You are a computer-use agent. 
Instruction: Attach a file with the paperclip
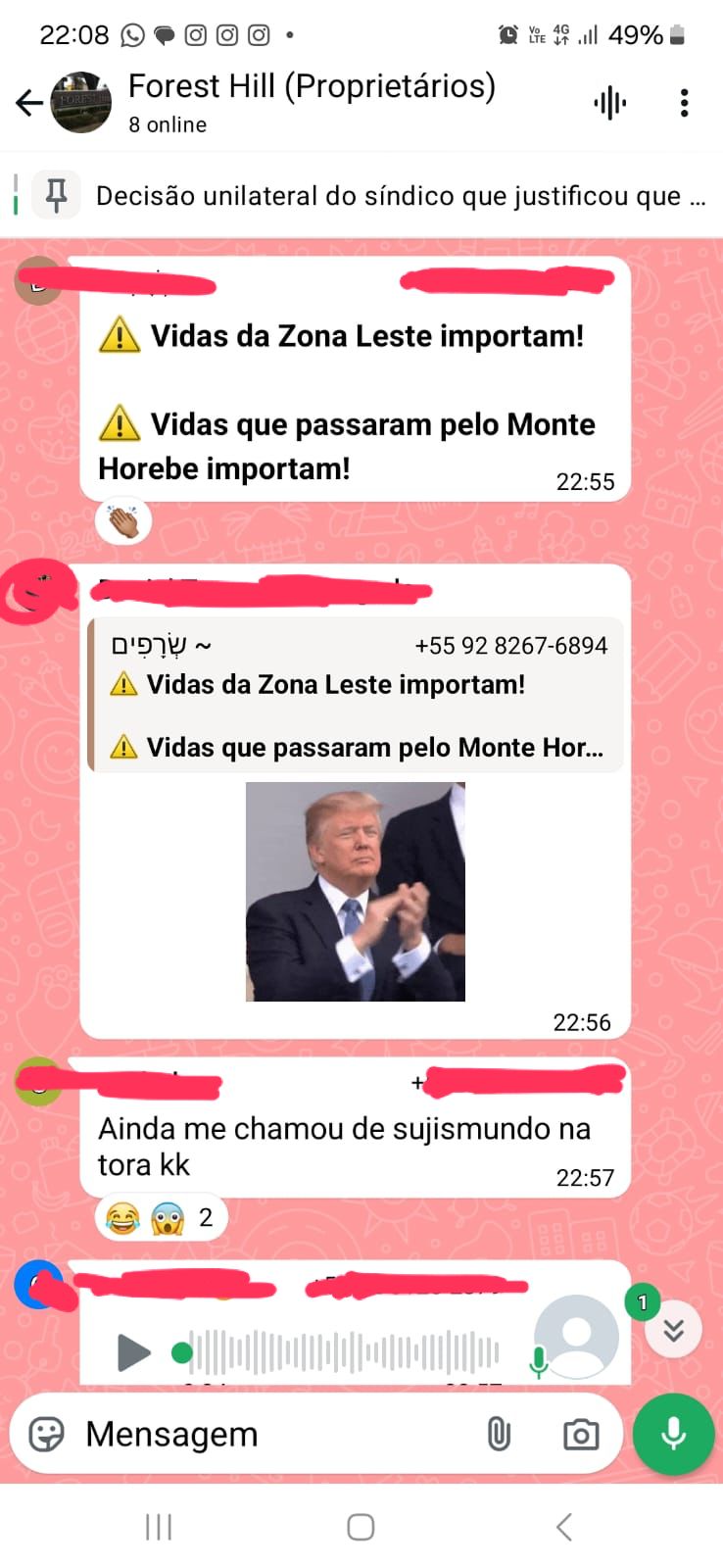tap(499, 1435)
